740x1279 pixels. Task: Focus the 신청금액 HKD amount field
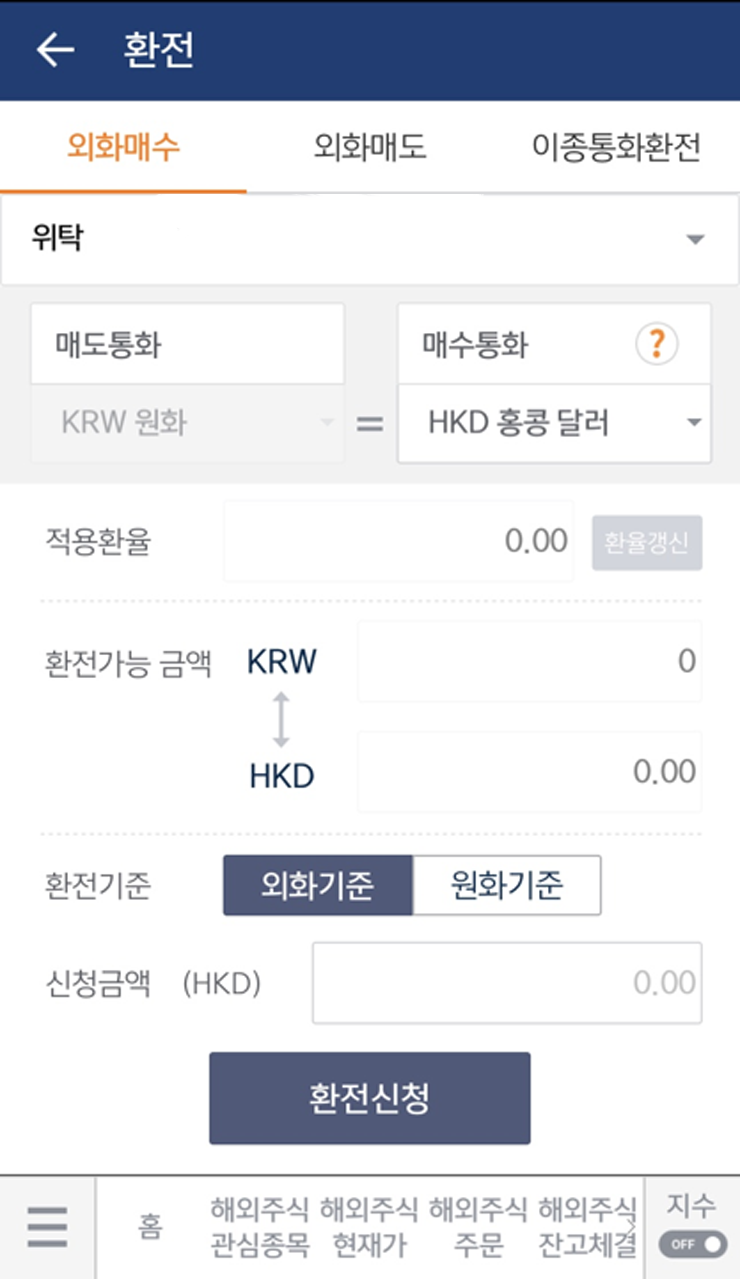(x=507, y=983)
